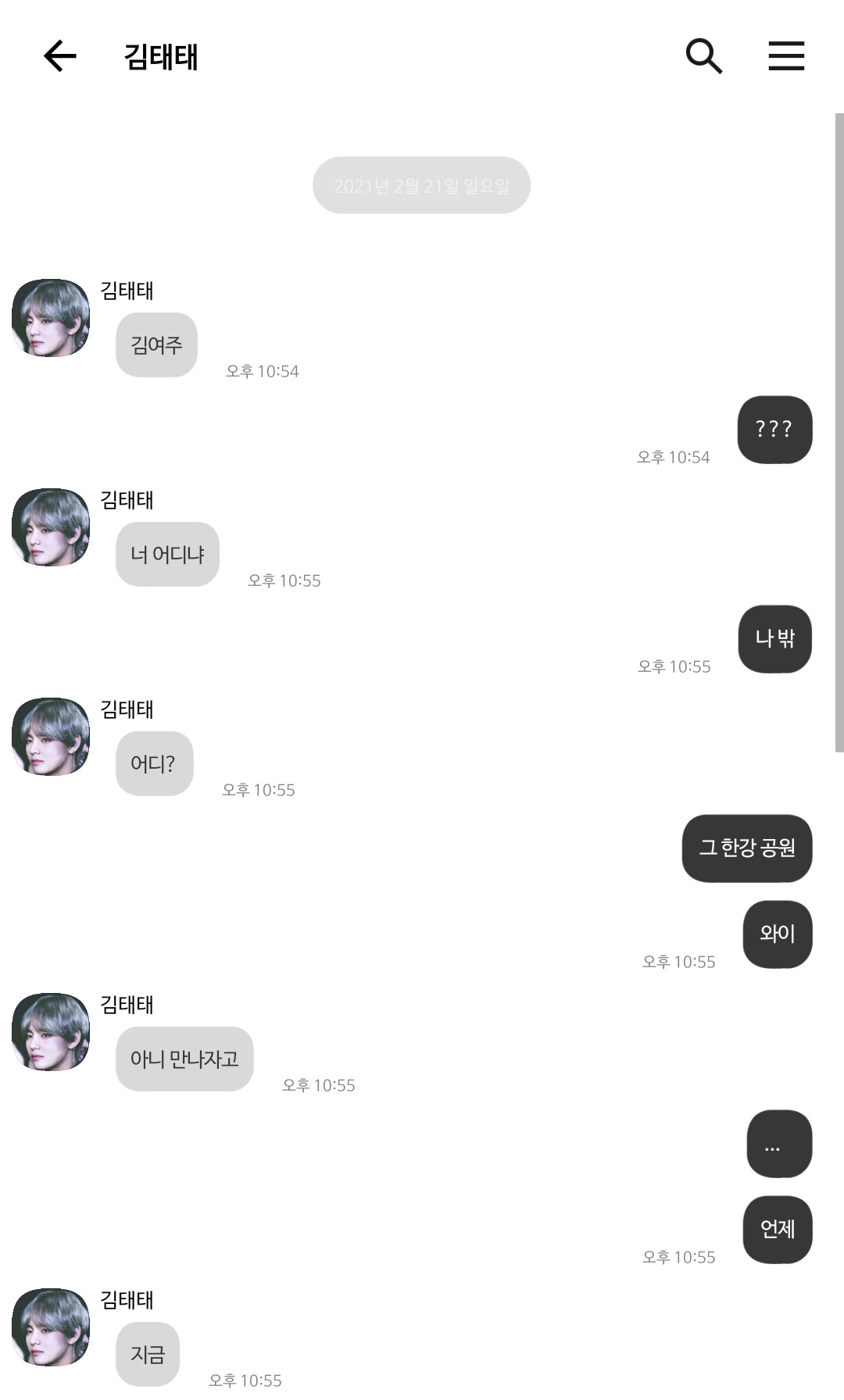The image size is (844, 1400).
Task: Go back from the 김태태 chat
Action: click(59, 56)
